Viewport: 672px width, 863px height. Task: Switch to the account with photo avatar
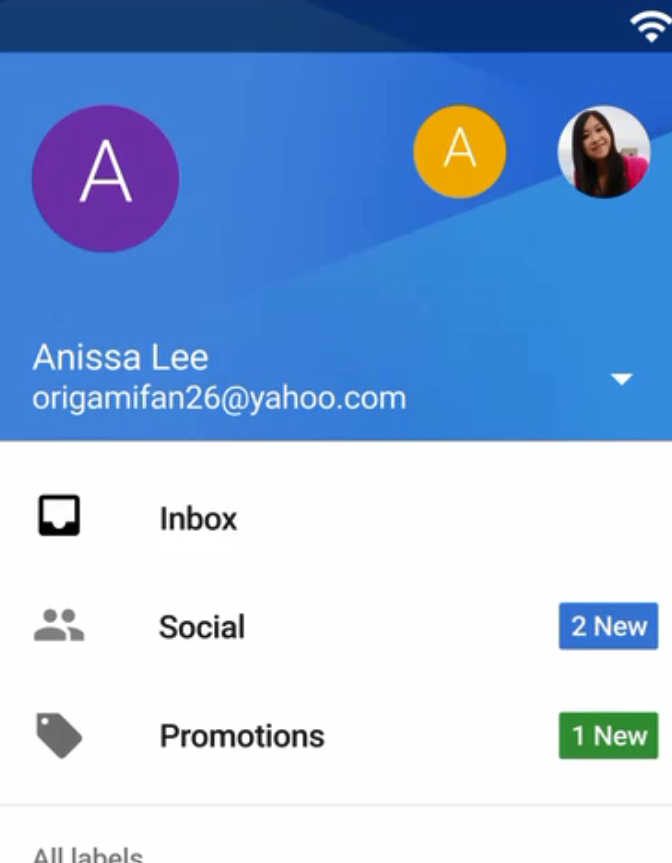(603, 152)
